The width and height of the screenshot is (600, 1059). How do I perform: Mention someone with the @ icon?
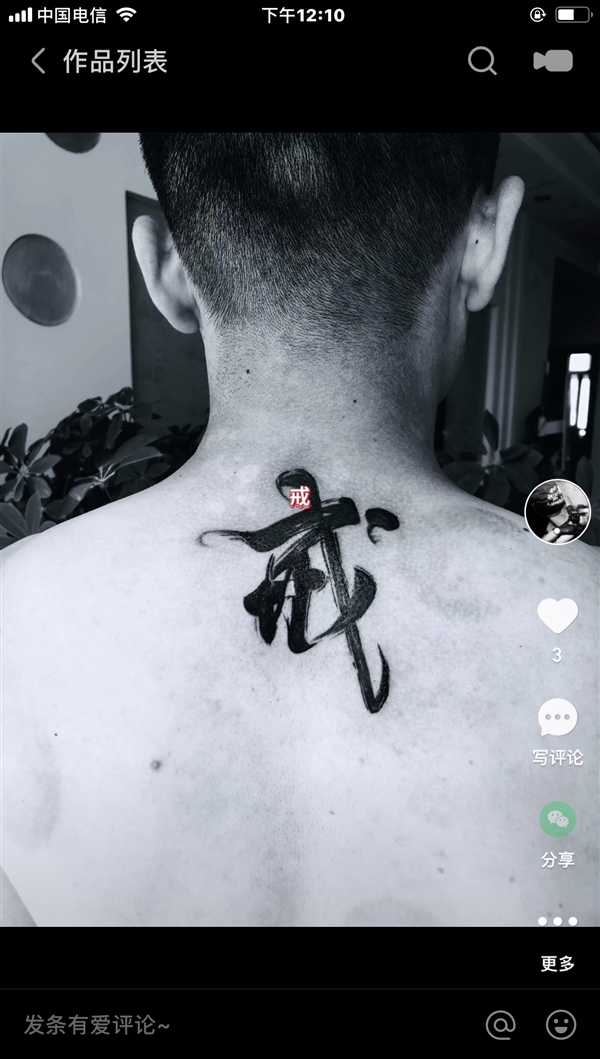(x=501, y=1025)
